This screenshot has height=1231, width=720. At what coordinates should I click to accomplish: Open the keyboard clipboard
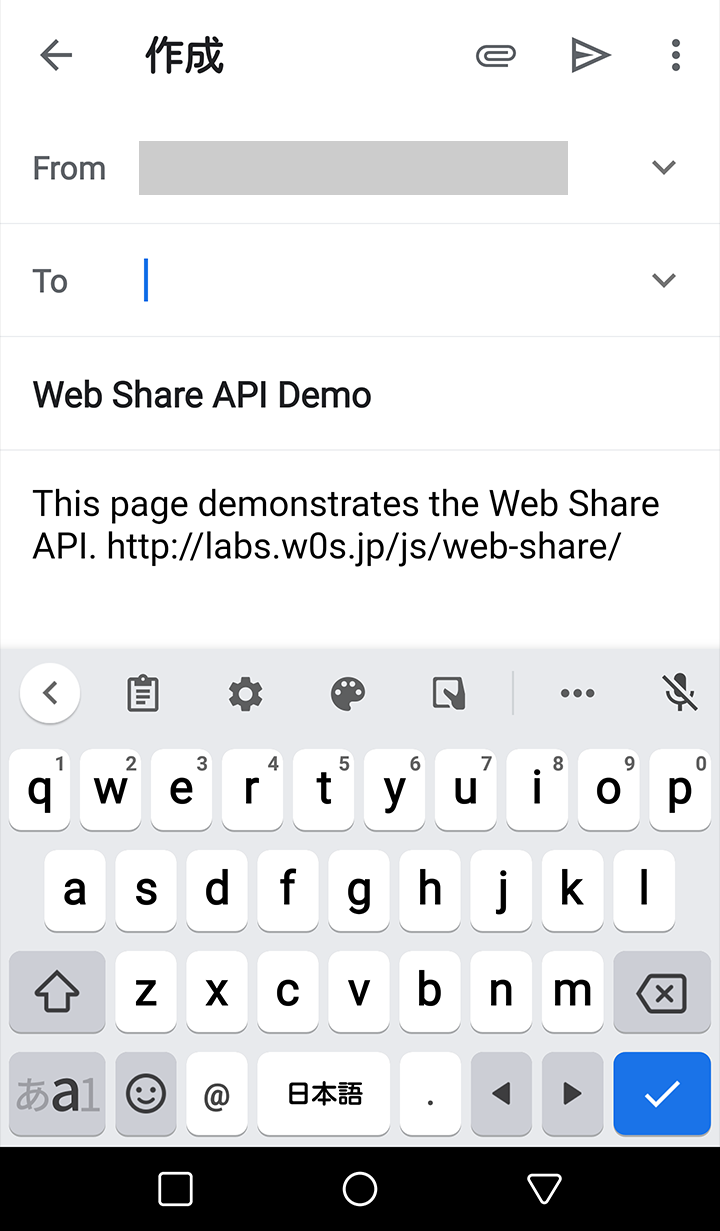tap(144, 693)
